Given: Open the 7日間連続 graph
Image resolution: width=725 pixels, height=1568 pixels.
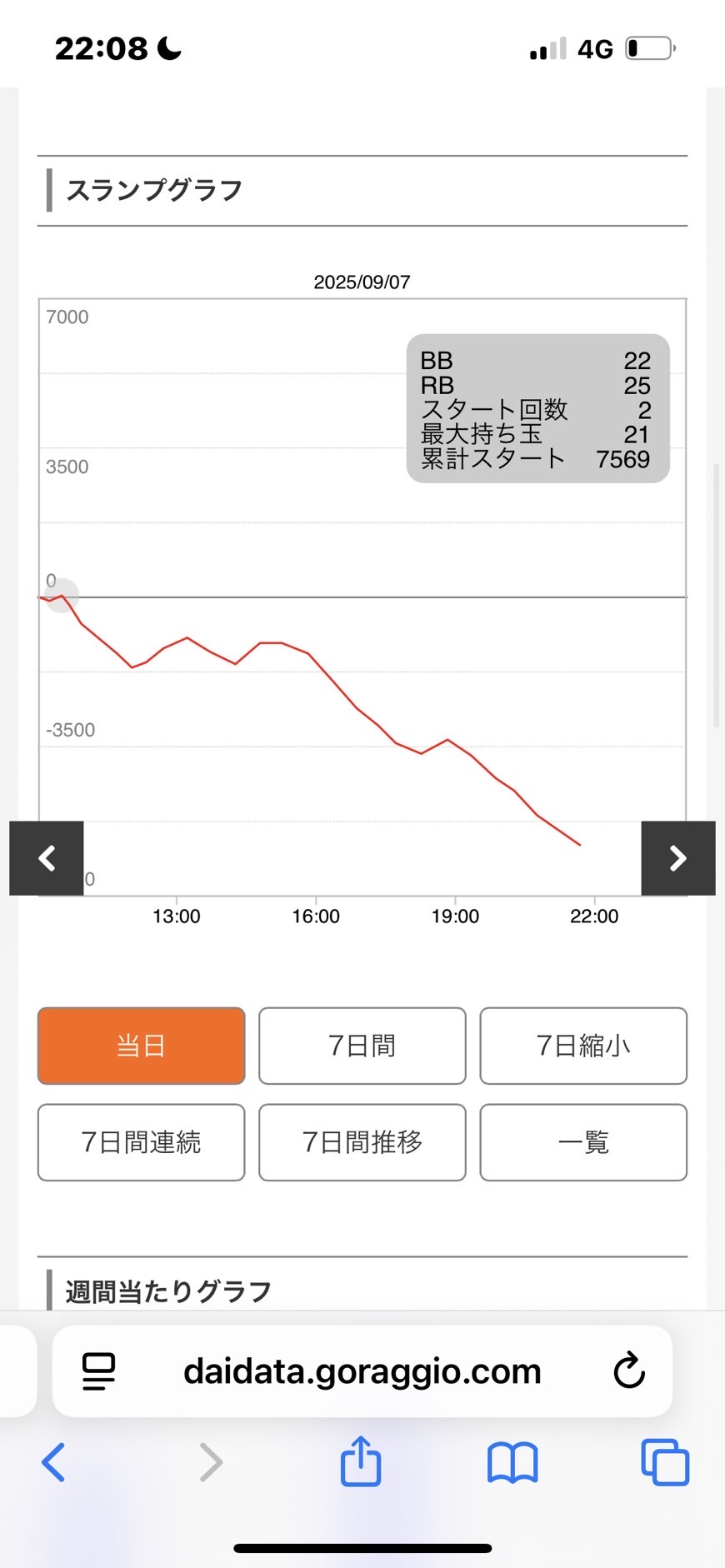Looking at the screenshot, I should pos(142,1142).
